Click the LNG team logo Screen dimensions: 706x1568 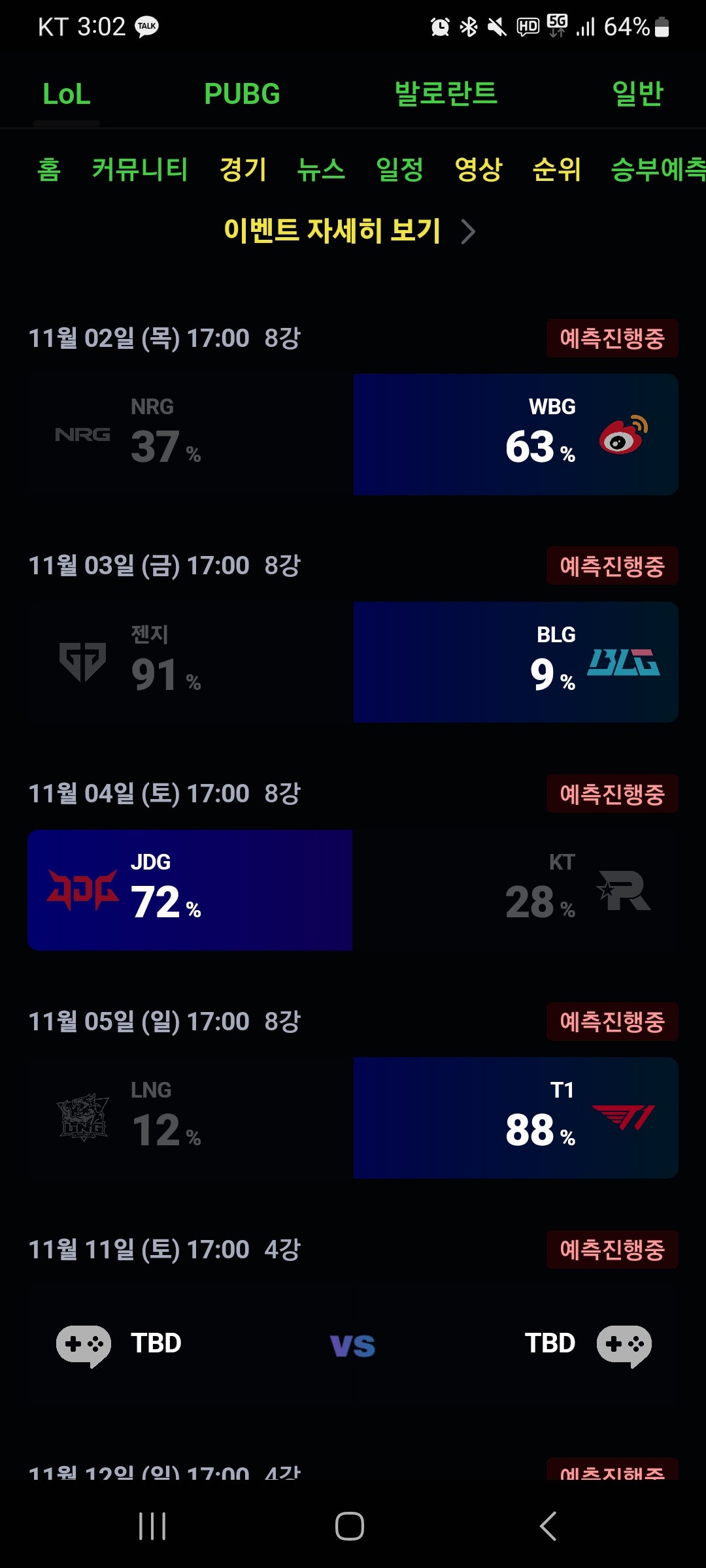click(82, 1118)
